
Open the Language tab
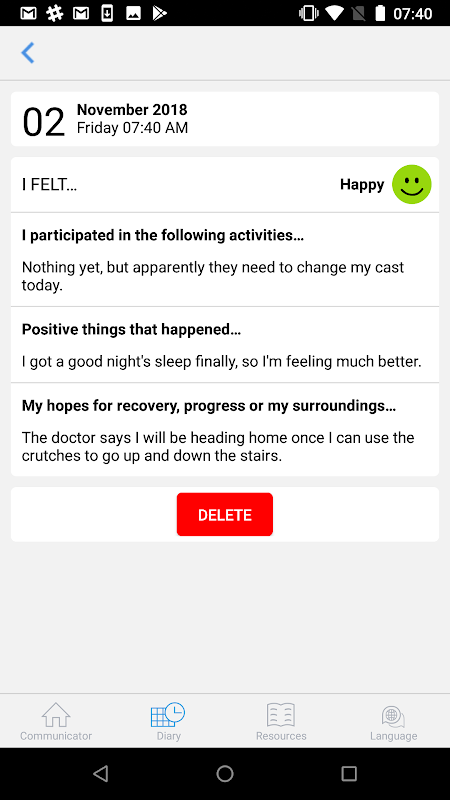click(x=393, y=721)
